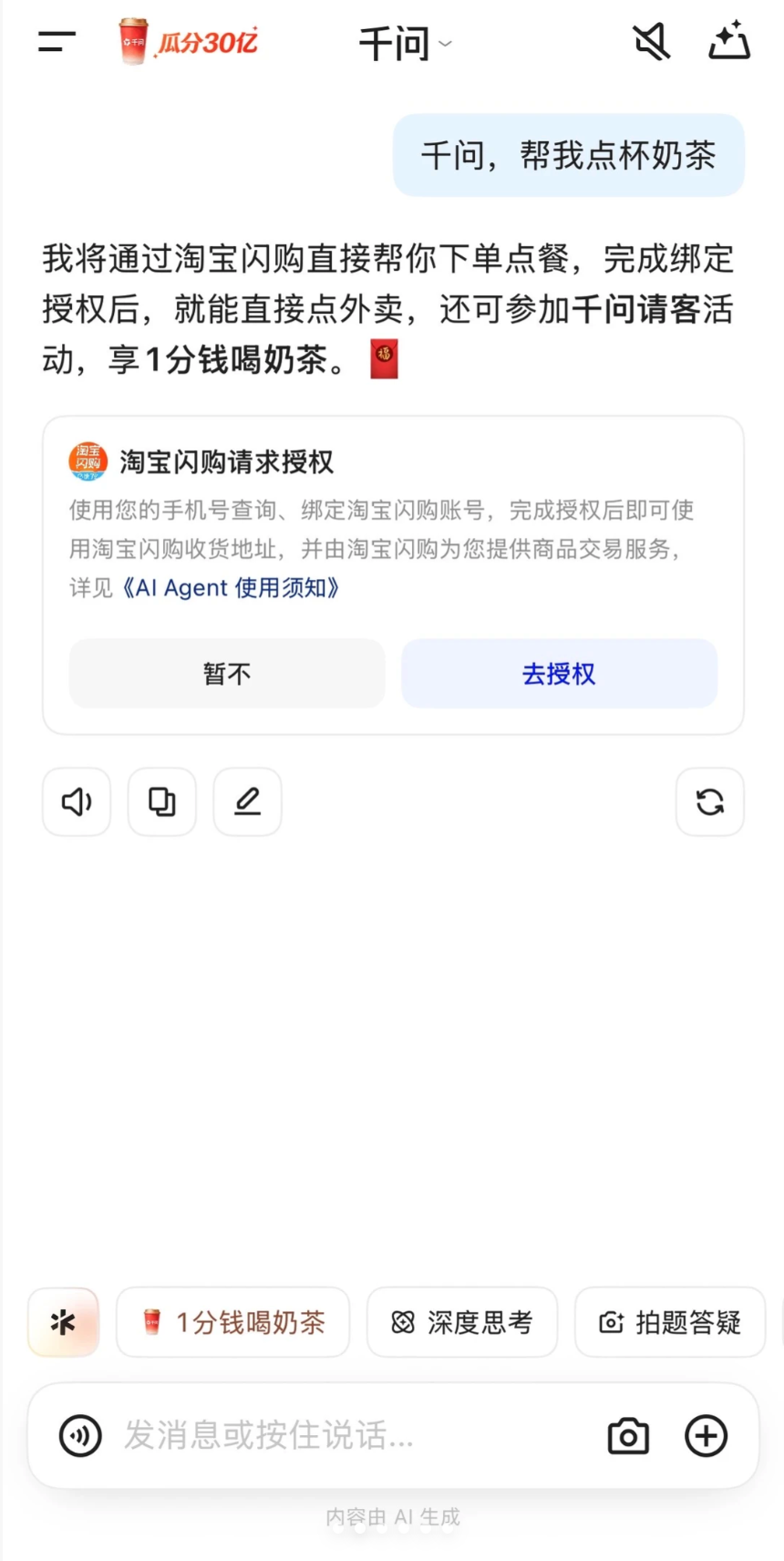Viewport: 784px width, 1561px height.
Task: Edit the reply with pencil icon
Action: [248, 802]
